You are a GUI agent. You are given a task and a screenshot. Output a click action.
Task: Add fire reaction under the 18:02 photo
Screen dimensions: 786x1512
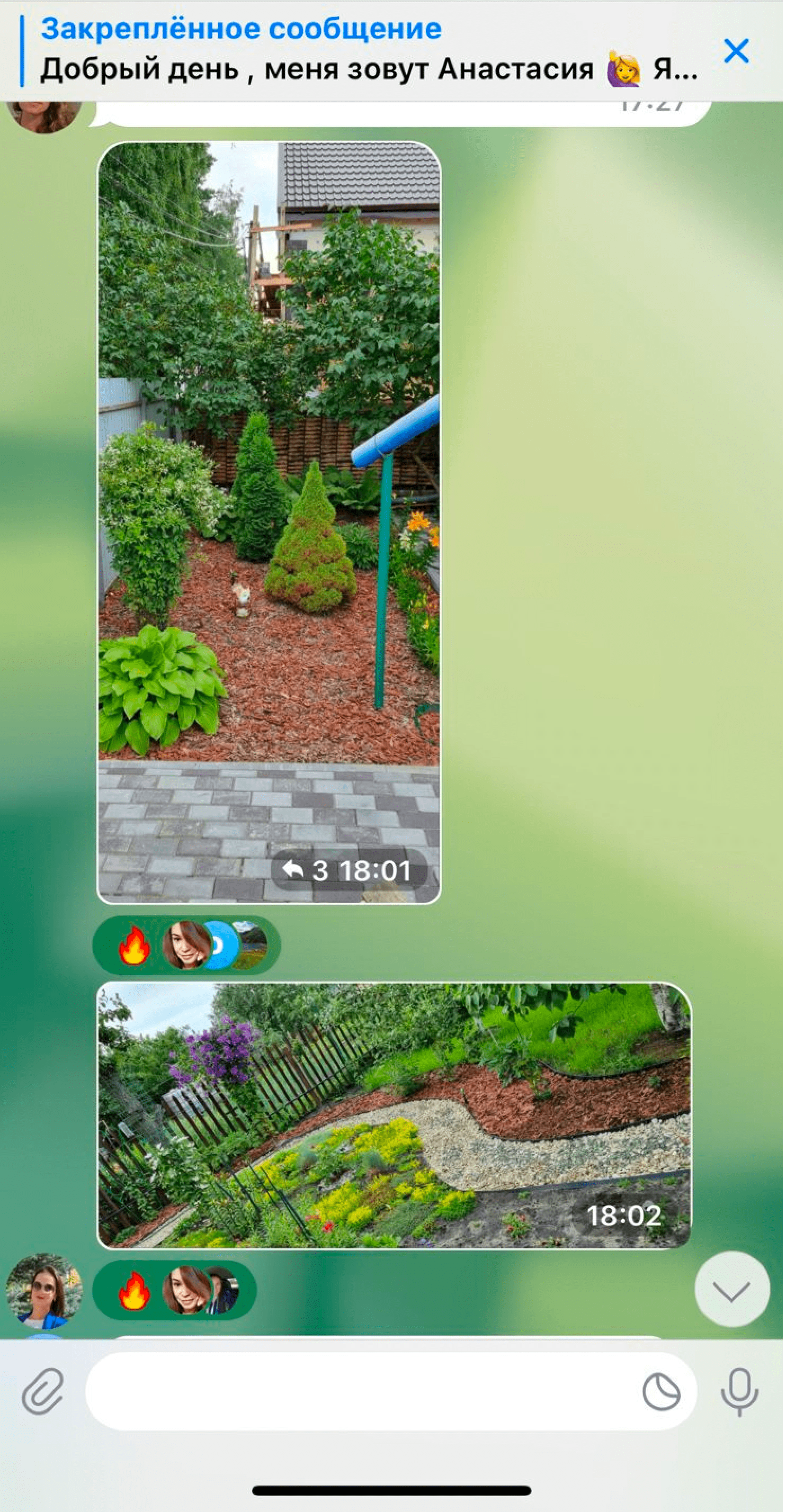click(x=134, y=1291)
